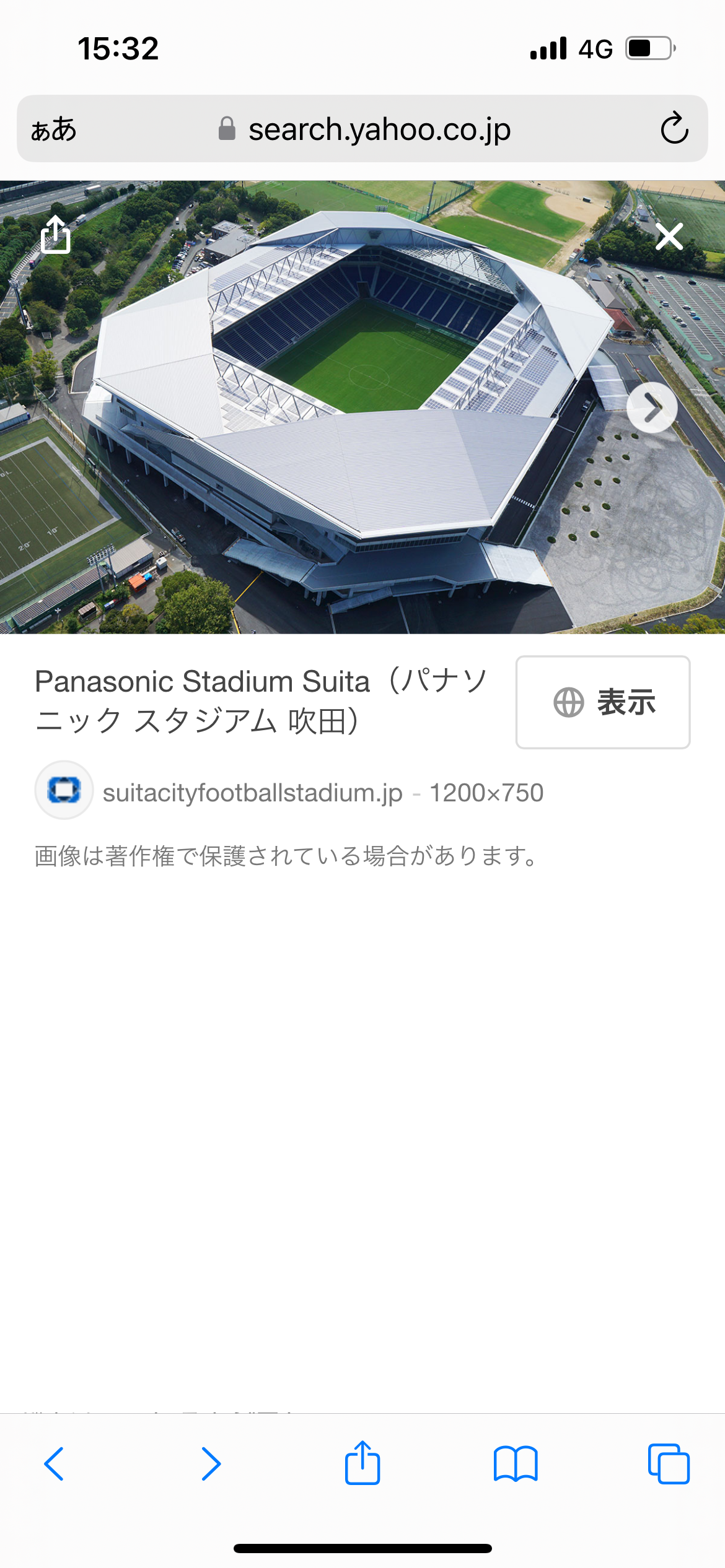Image resolution: width=725 pixels, height=1568 pixels.
Task: Open Safari's share sheet
Action: coord(362,1462)
